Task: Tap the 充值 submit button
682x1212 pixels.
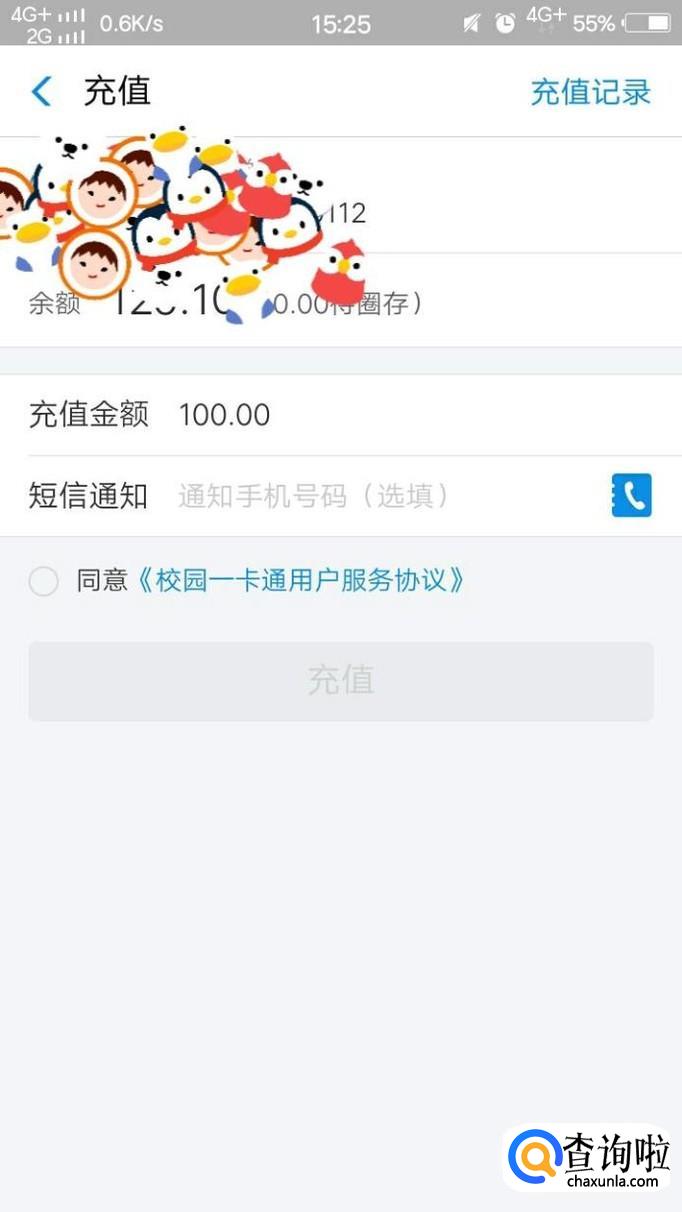Action: [x=340, y=681]
